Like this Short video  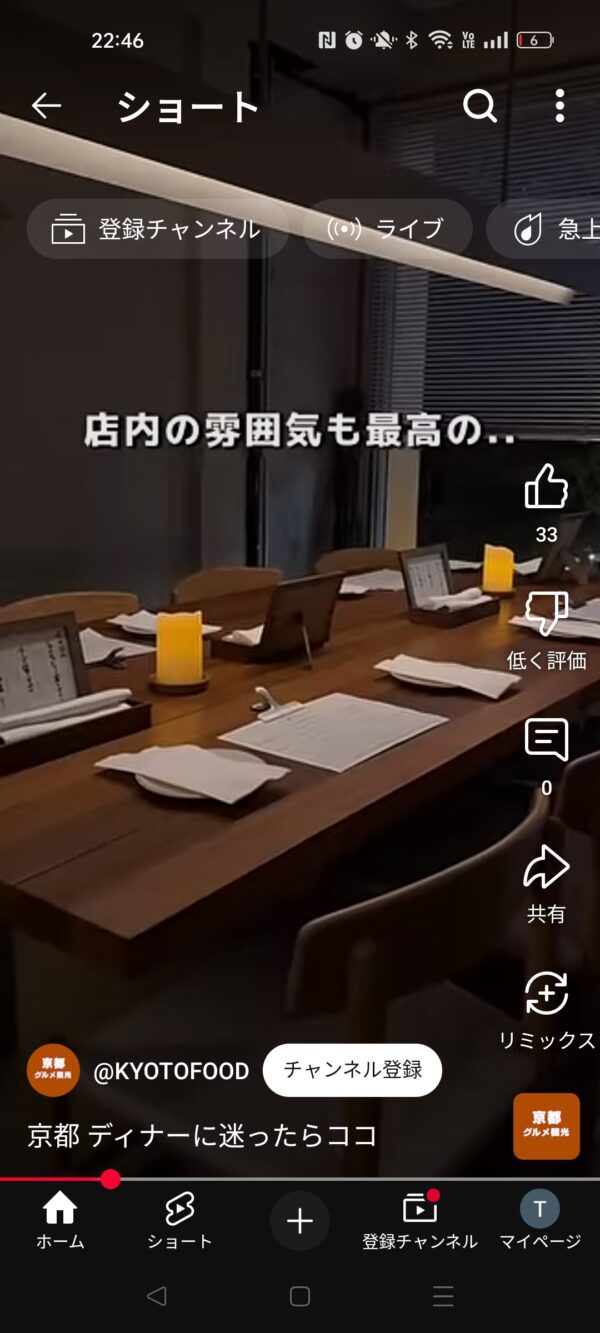[x=546, y=488]
